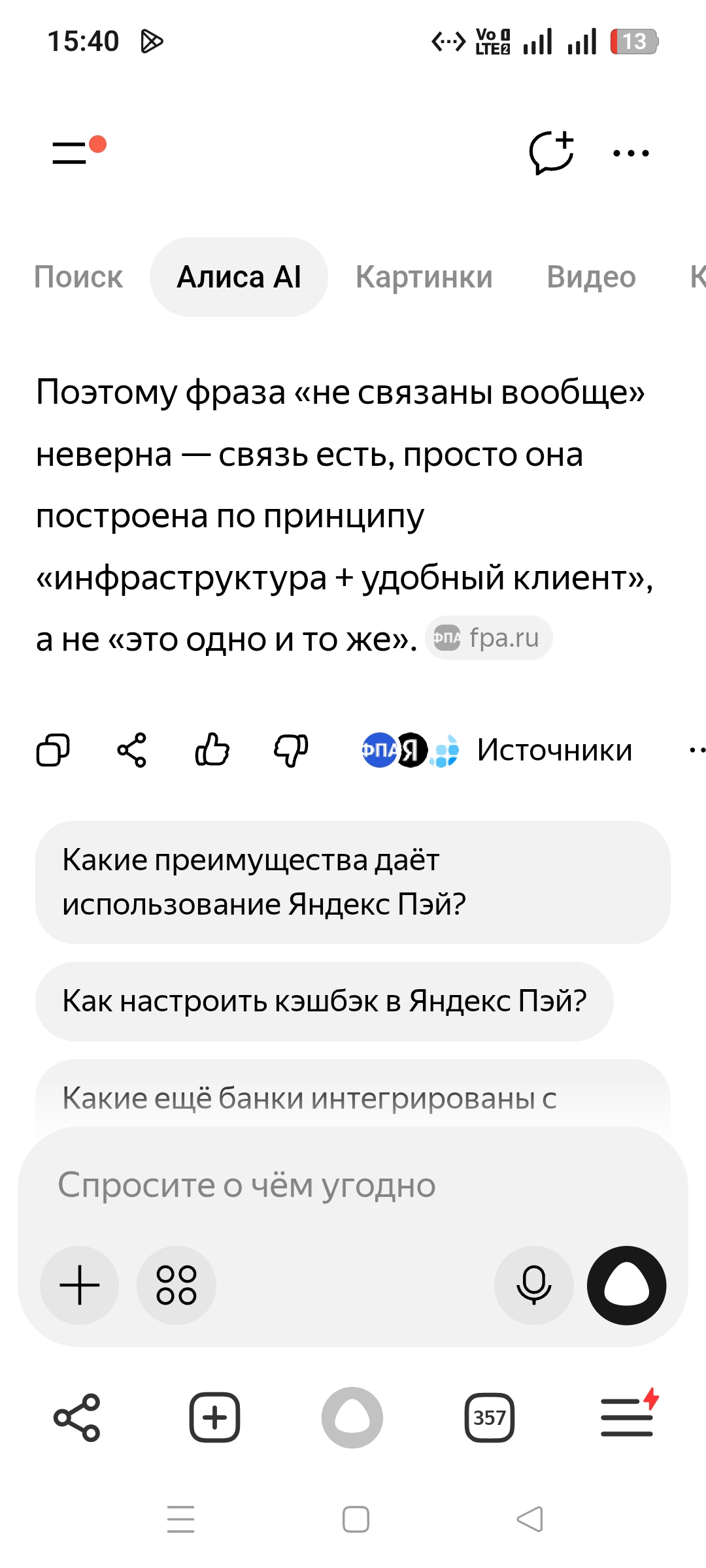Screen dimensions: 706x1568
Task: Switch to the Картинки tab
Action: [424, 277]
